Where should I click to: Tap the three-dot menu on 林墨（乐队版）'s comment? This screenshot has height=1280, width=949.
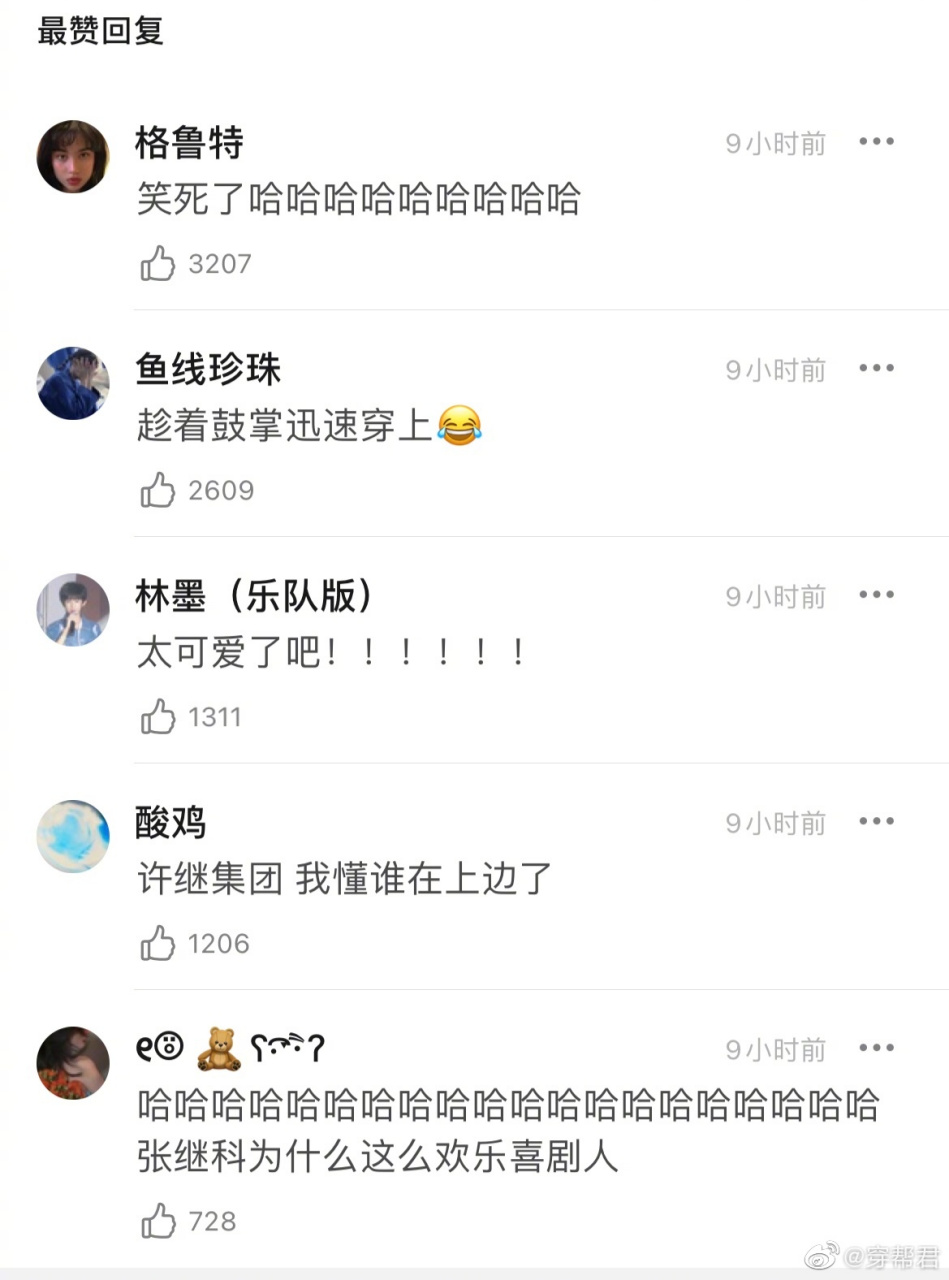876,595
